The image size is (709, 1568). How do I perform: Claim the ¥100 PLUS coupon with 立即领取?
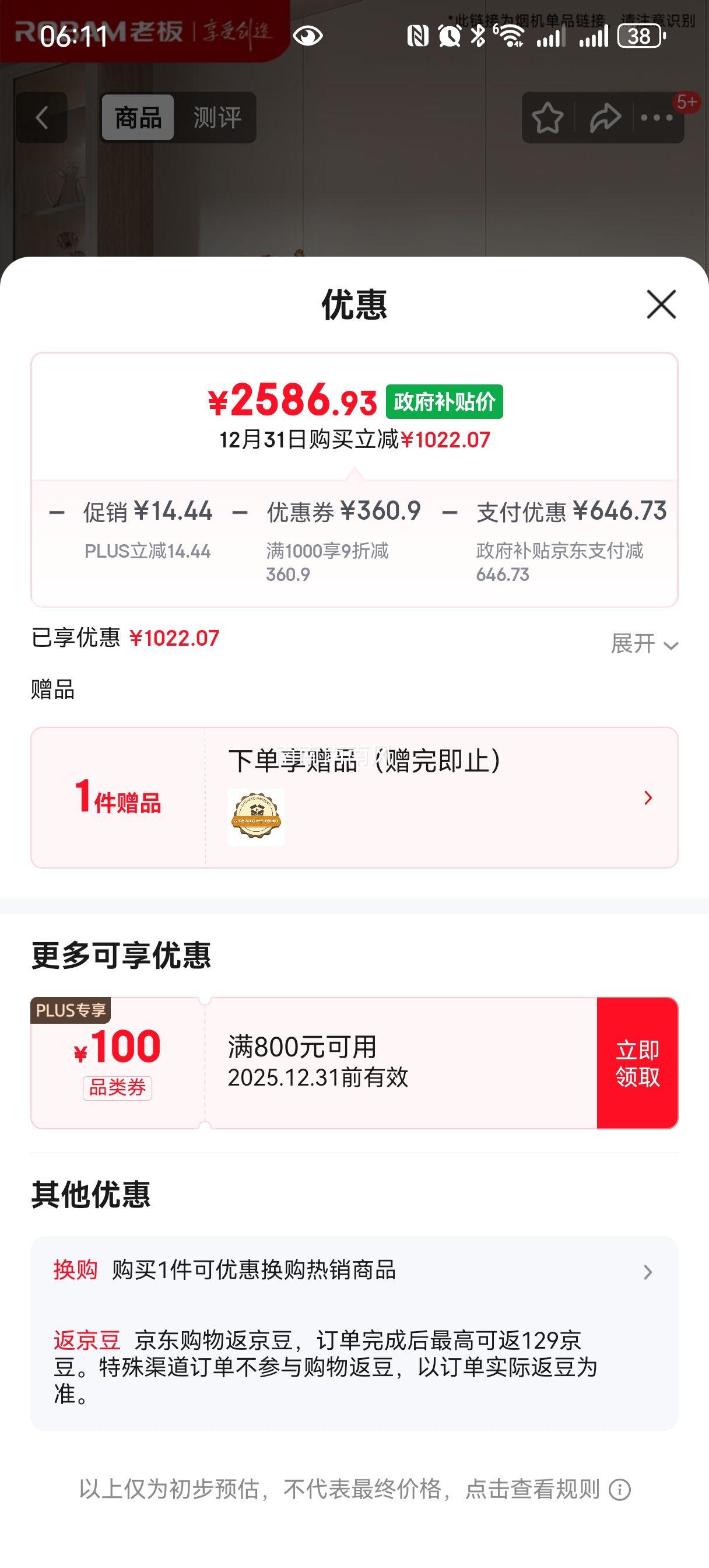(637, 1063)
